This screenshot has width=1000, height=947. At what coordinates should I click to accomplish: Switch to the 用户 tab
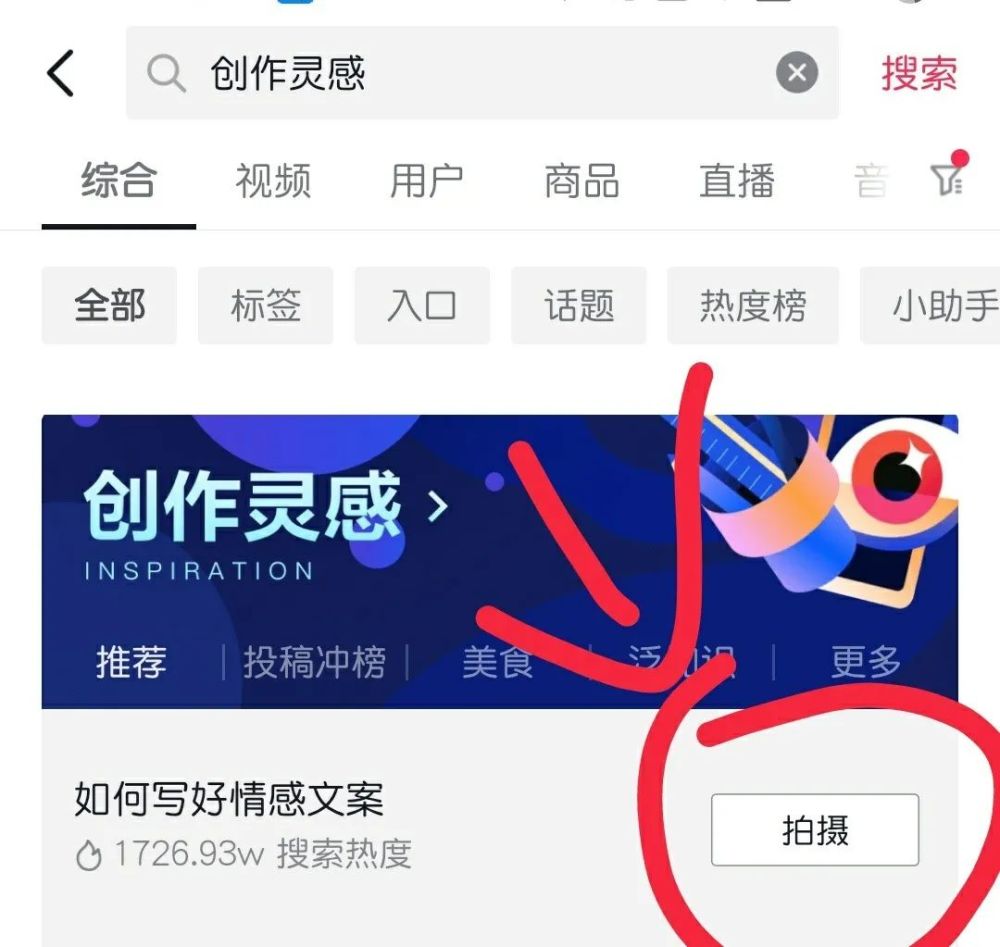pyautogui.click(x=427, y=182)
